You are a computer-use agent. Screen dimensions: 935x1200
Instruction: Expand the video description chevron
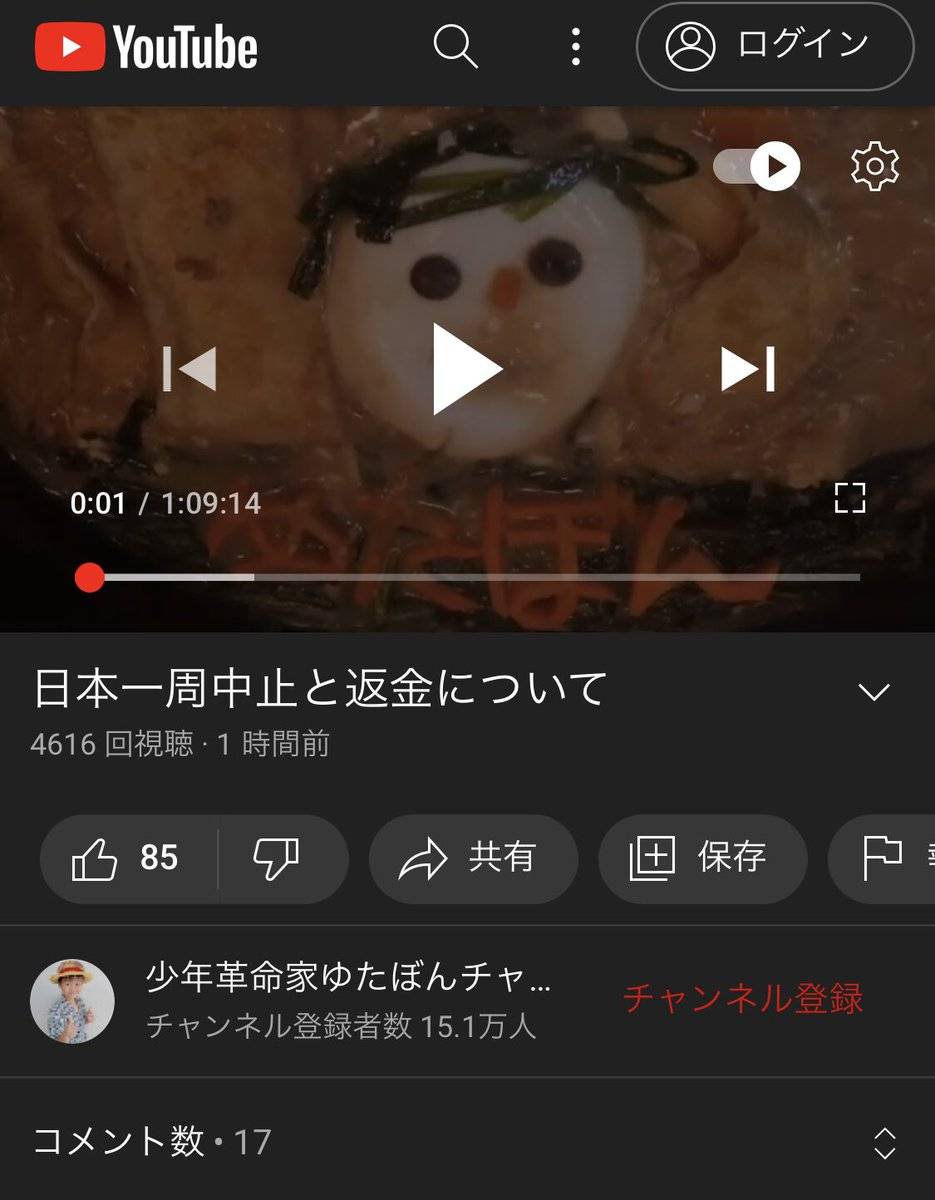click(874, 692)
